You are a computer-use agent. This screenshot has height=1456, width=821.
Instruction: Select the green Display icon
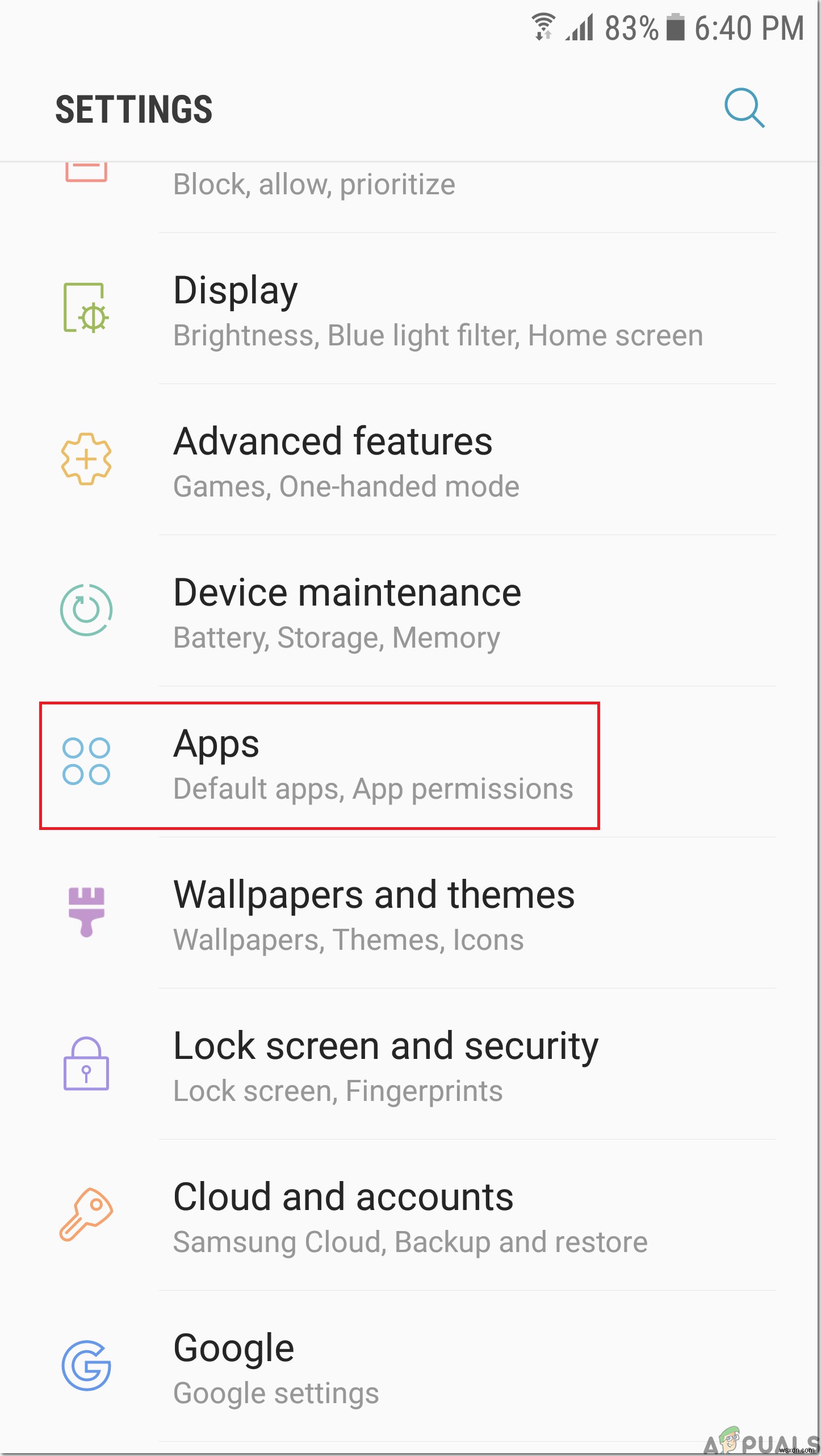[x=86, y=308]
